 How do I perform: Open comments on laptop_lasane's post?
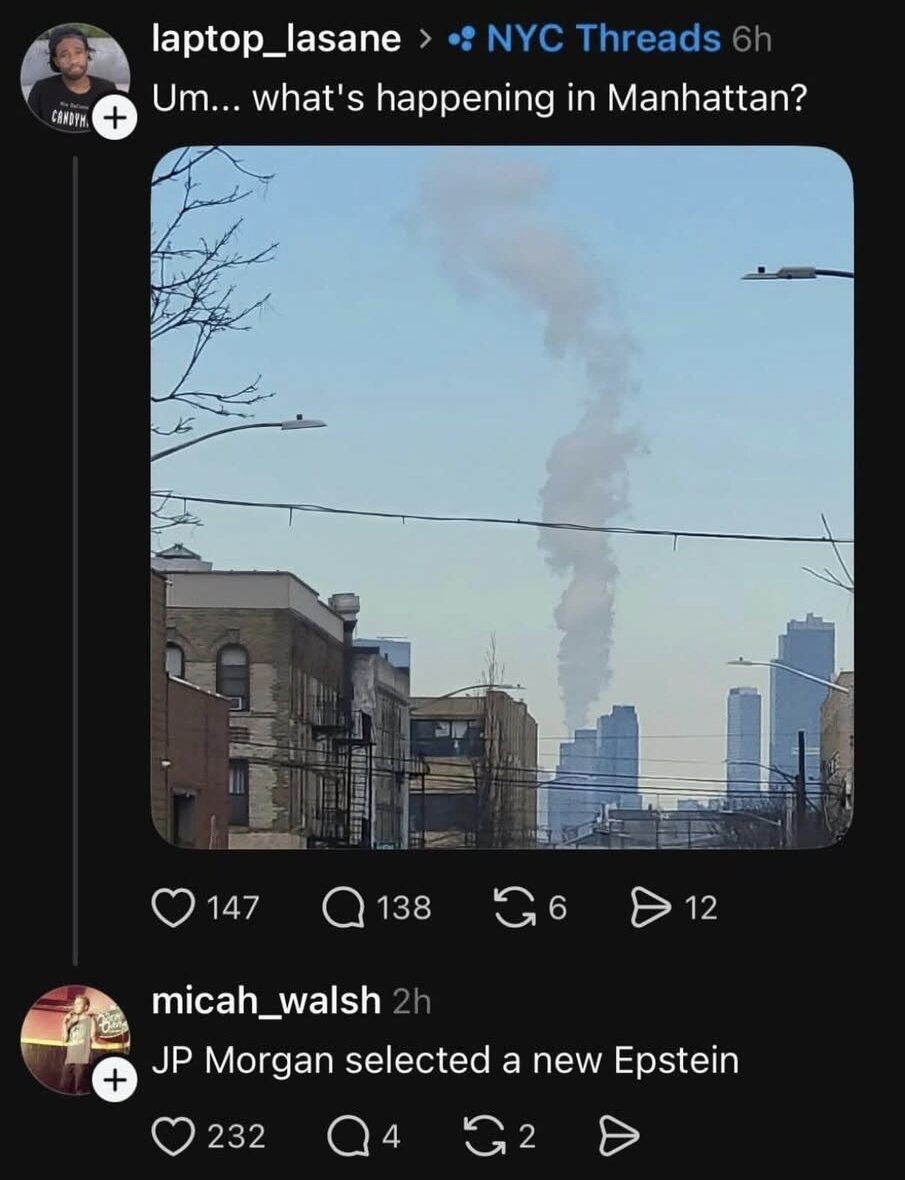(342, 908)
